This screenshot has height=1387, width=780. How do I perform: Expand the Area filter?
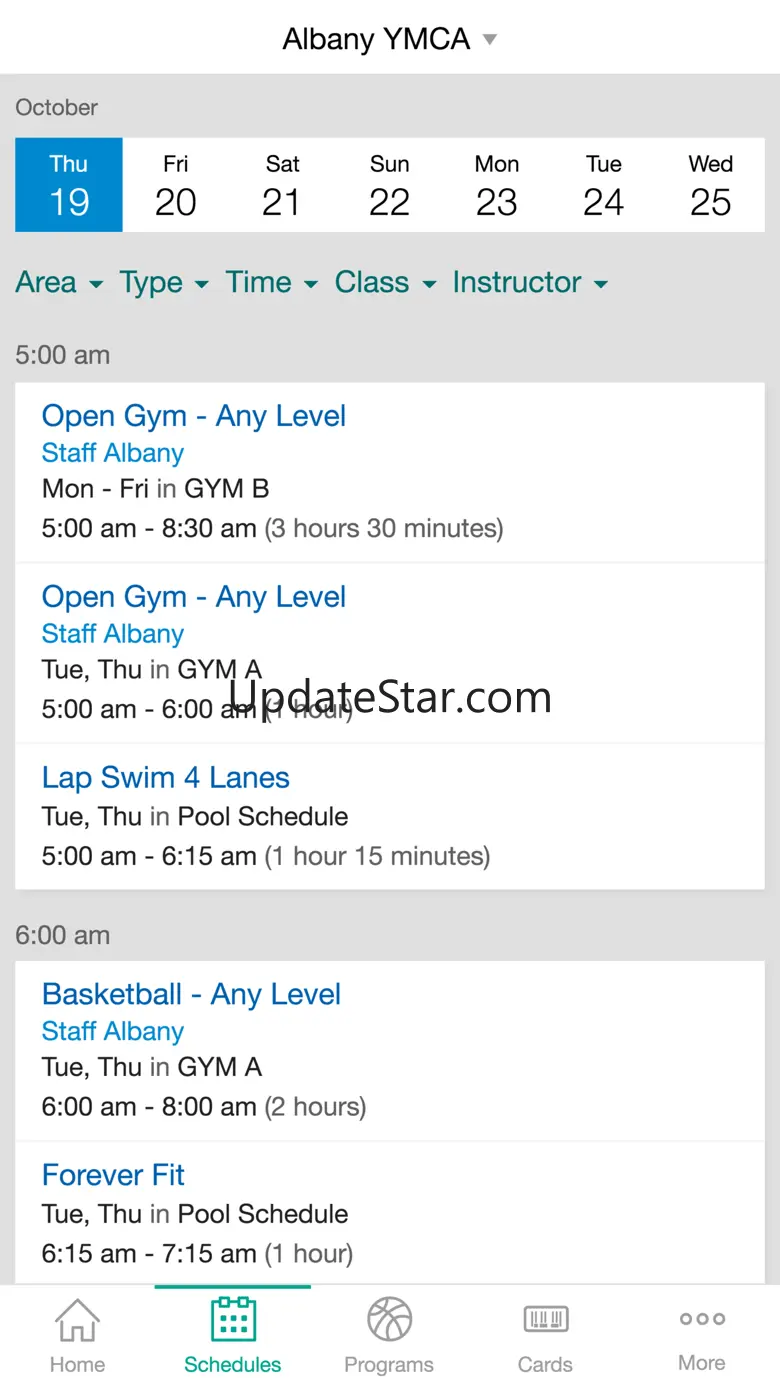pos(59,283)
